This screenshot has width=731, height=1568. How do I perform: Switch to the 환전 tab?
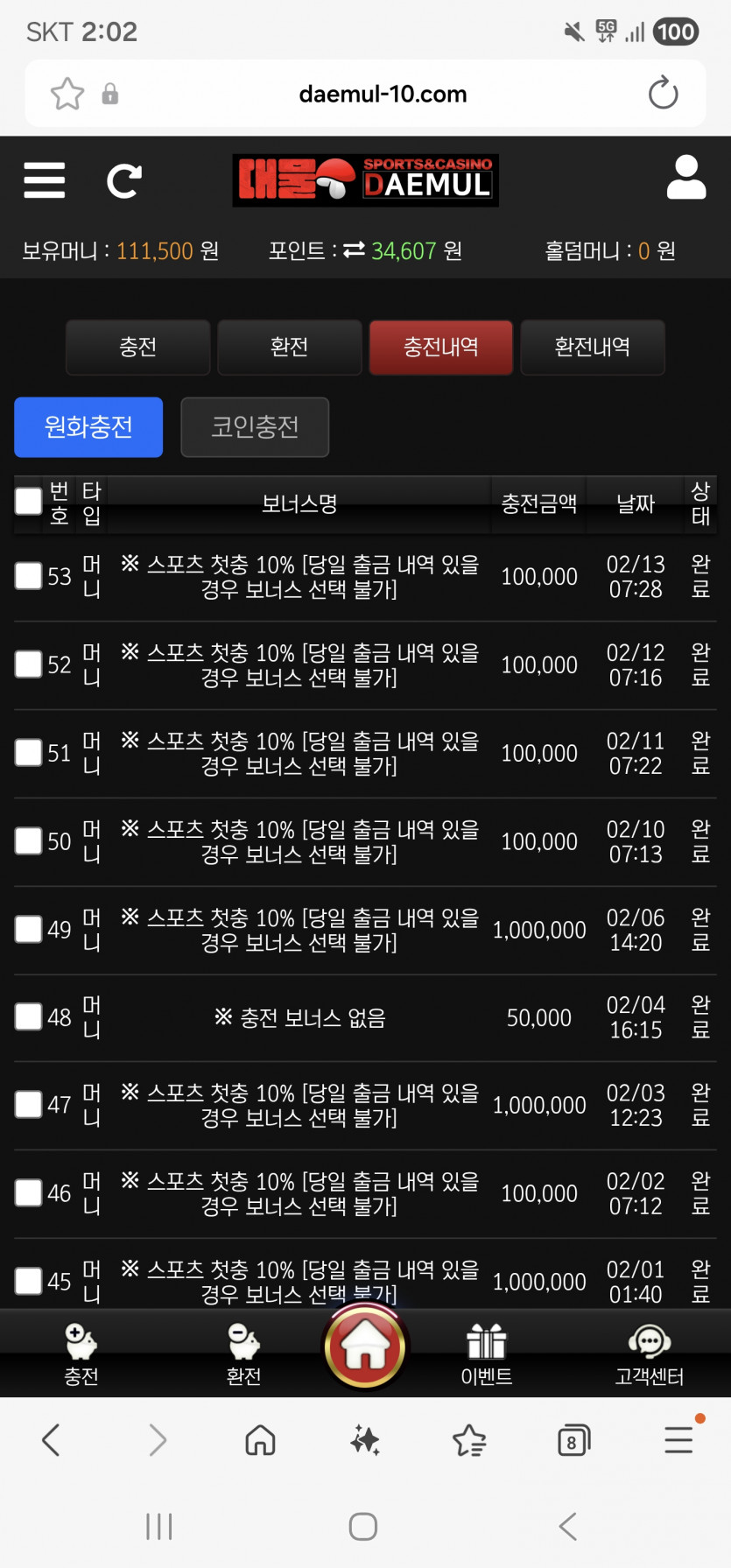(290, 348)
